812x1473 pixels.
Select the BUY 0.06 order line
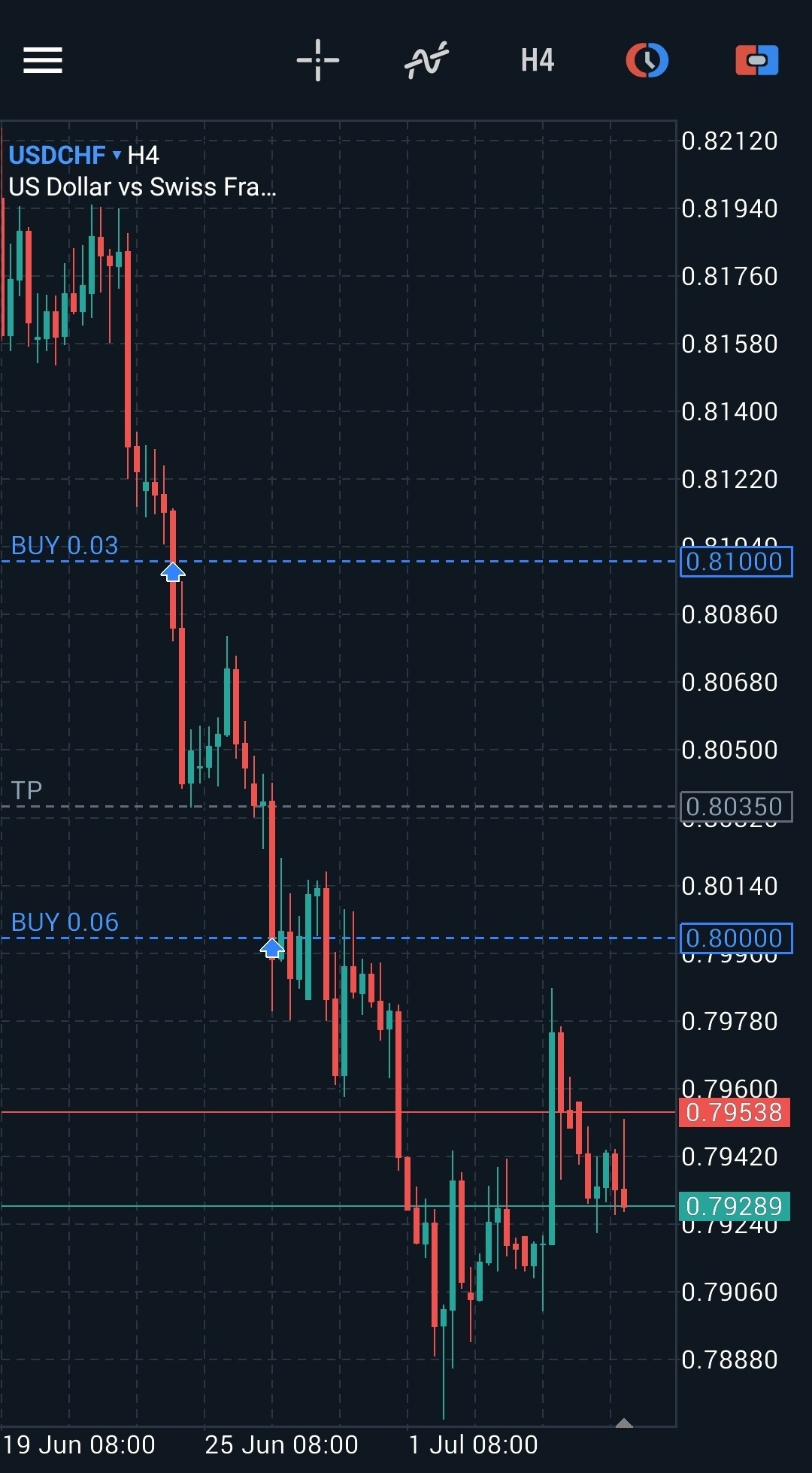(338, 938)
